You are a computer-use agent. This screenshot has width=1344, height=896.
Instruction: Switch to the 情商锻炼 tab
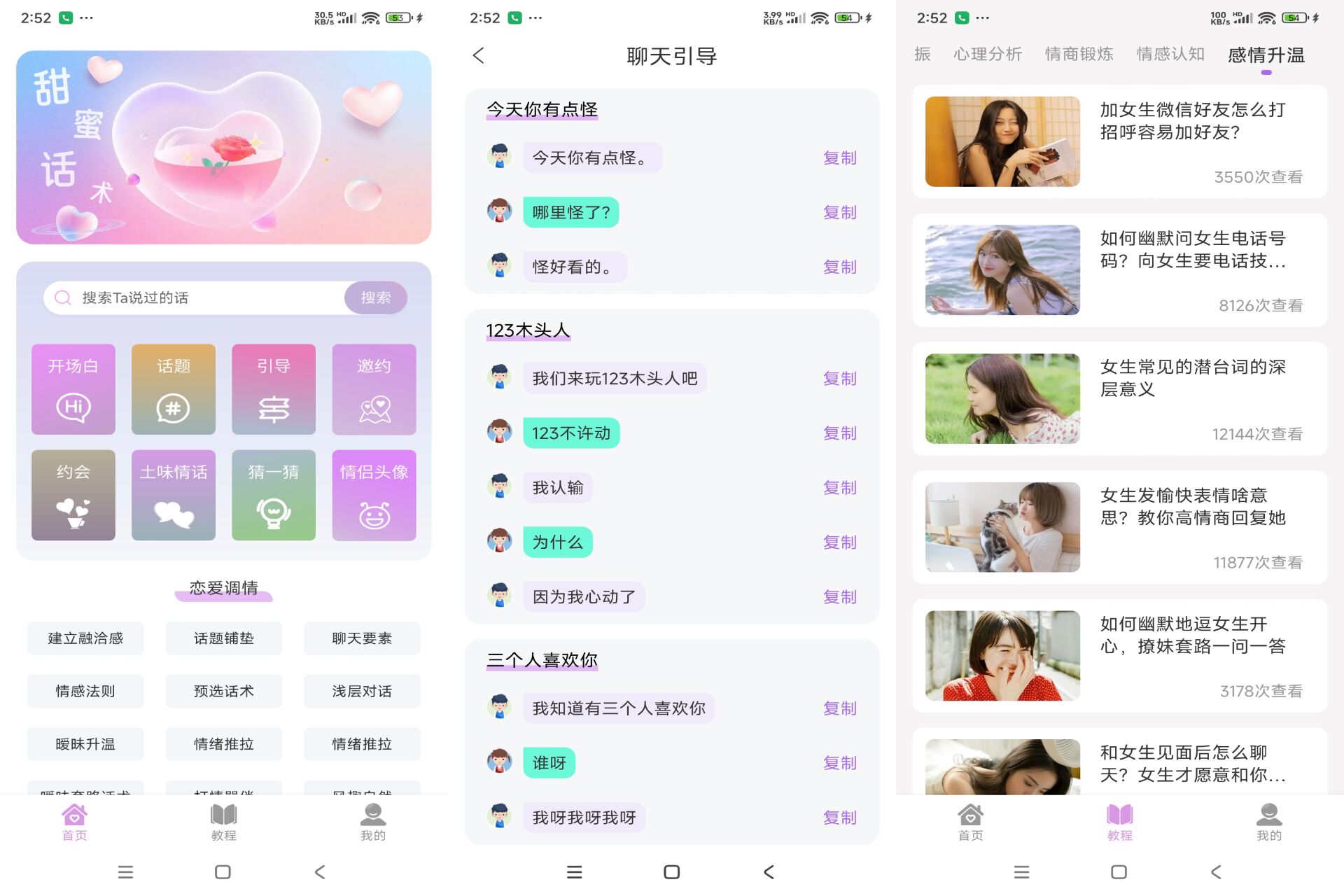point(1079,54)
